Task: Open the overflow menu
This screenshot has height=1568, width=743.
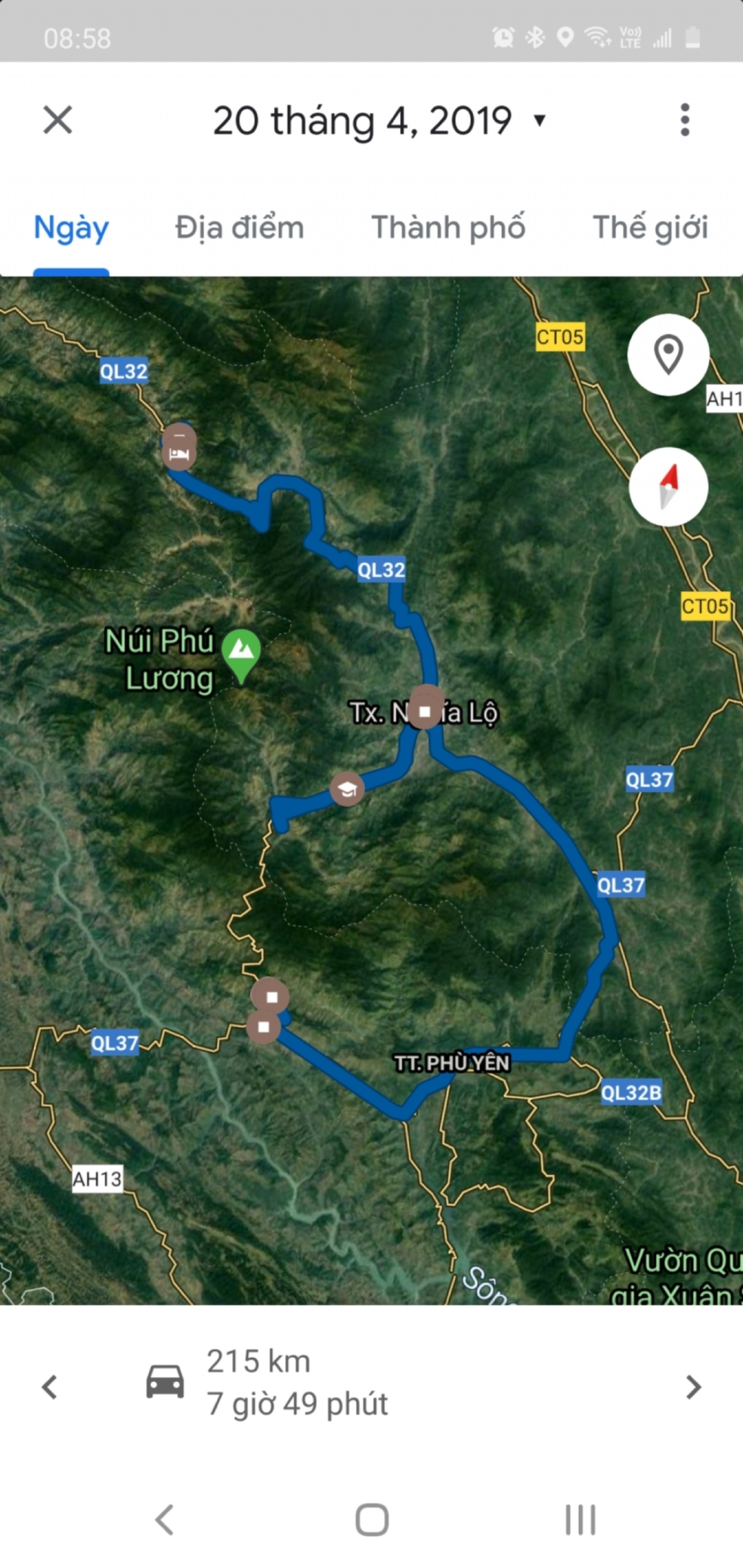Action: click(x=685, y=119)
